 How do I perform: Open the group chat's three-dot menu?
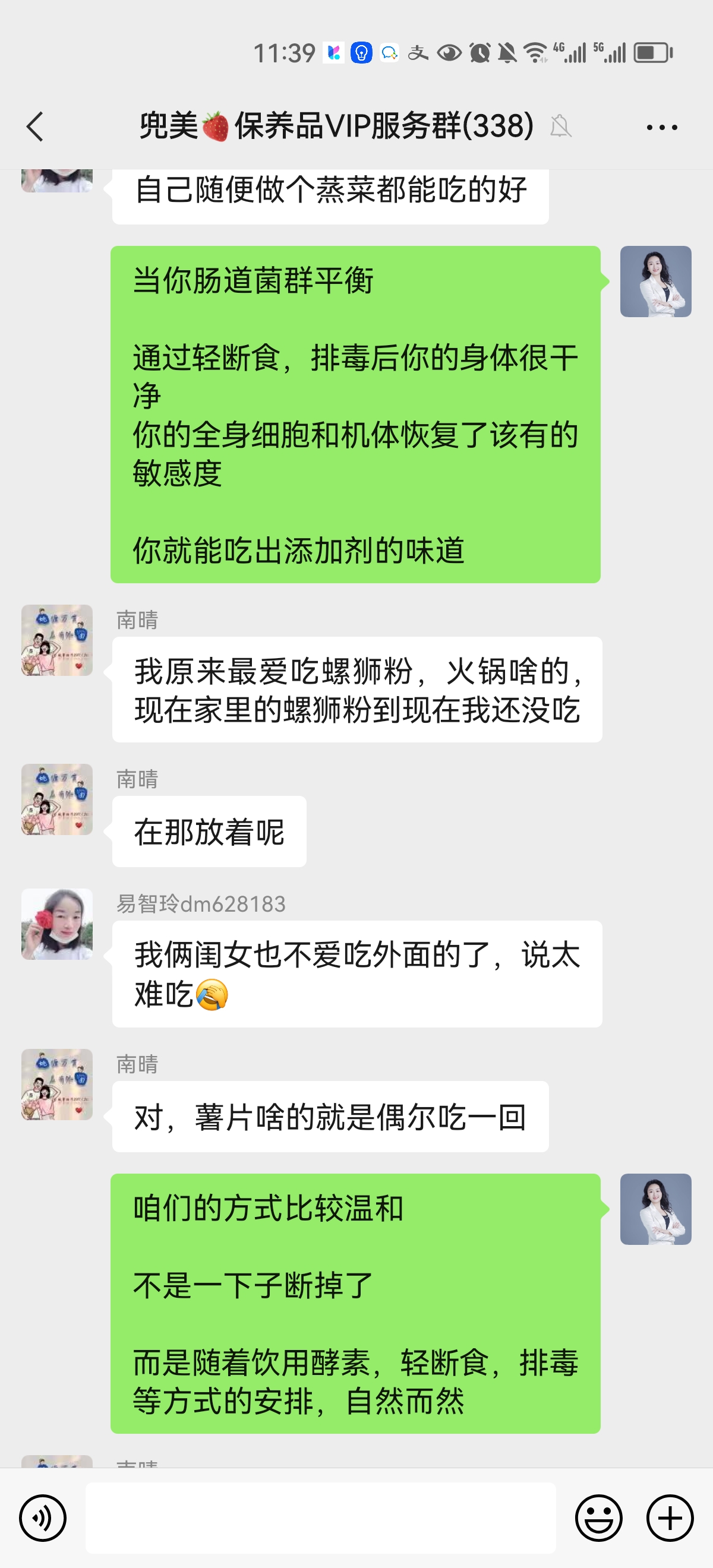tap(661, 127)
